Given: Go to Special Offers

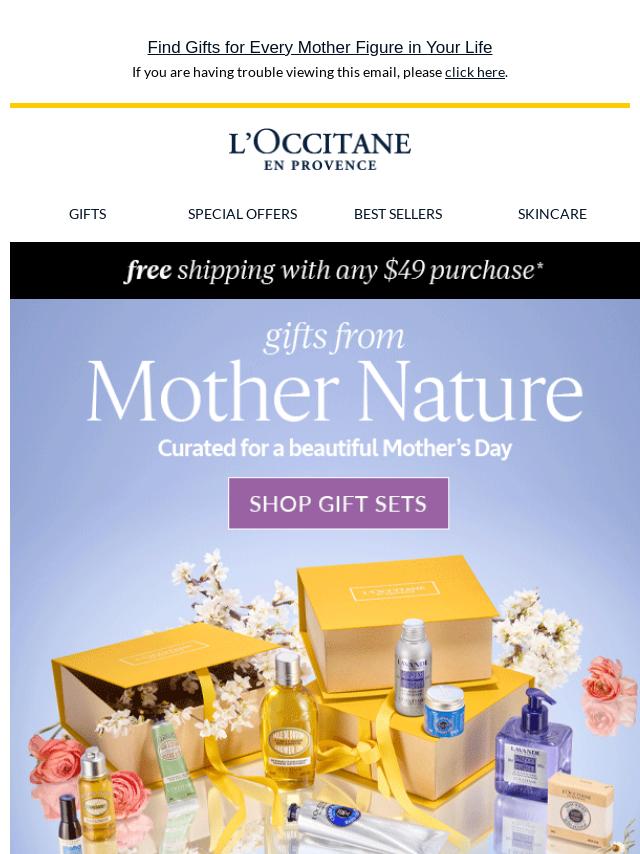Looking at the screenshot, I should coord(242,214).
